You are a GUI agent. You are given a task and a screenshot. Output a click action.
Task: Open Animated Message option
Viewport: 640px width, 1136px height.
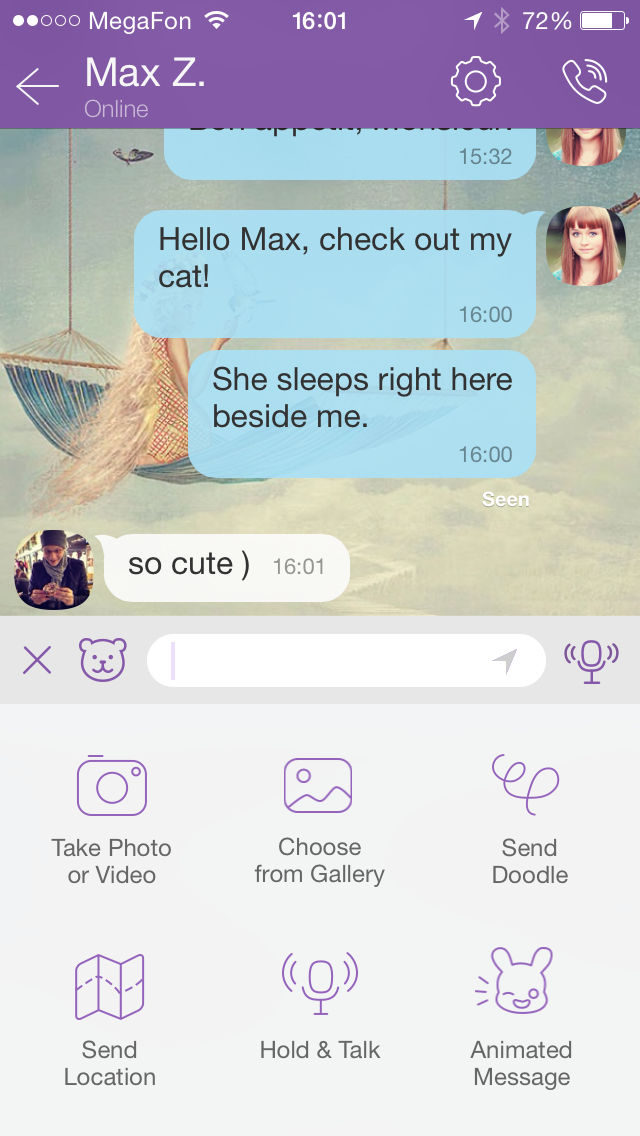pyautogui.click(x=522, y=1017)
